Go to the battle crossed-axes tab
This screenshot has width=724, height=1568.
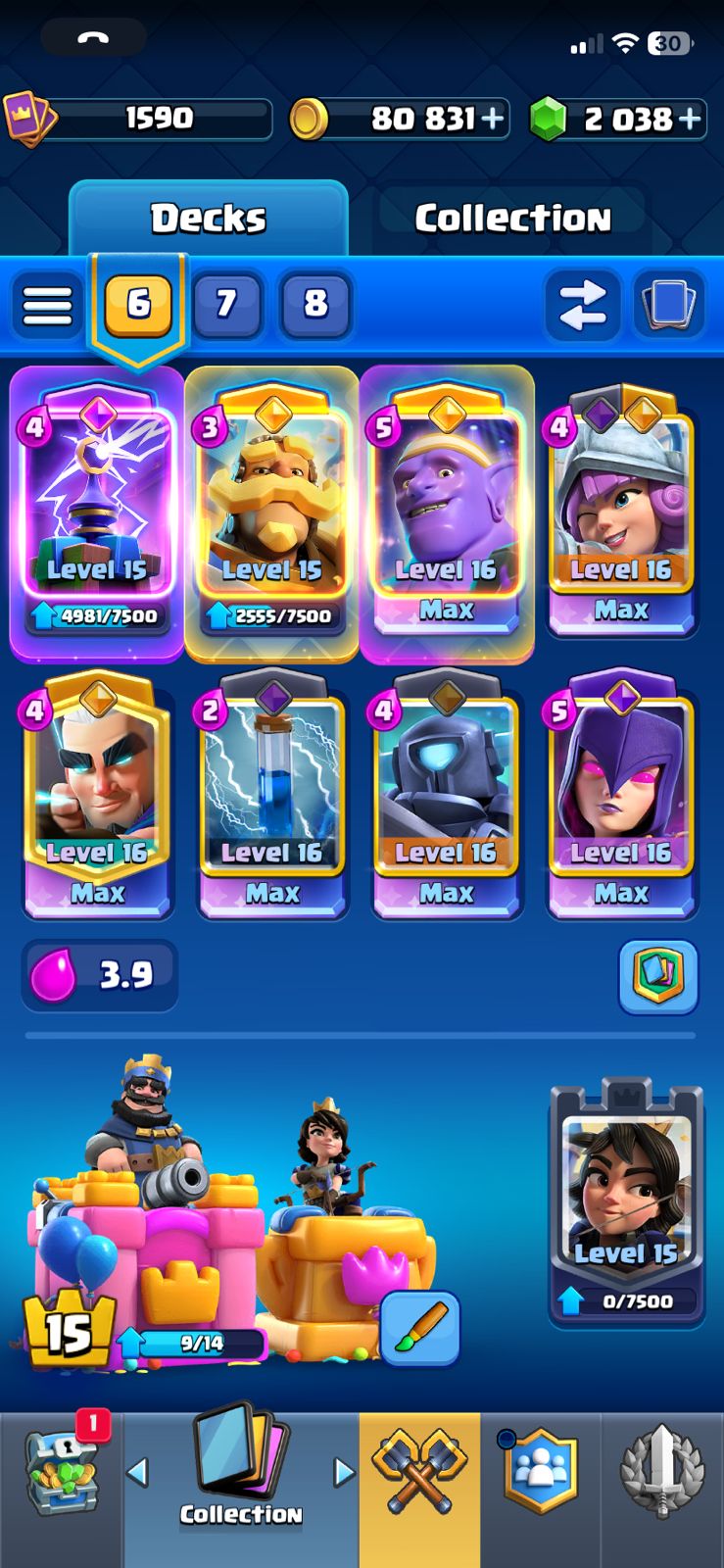pyautogui.click(x=419, y=1470)
